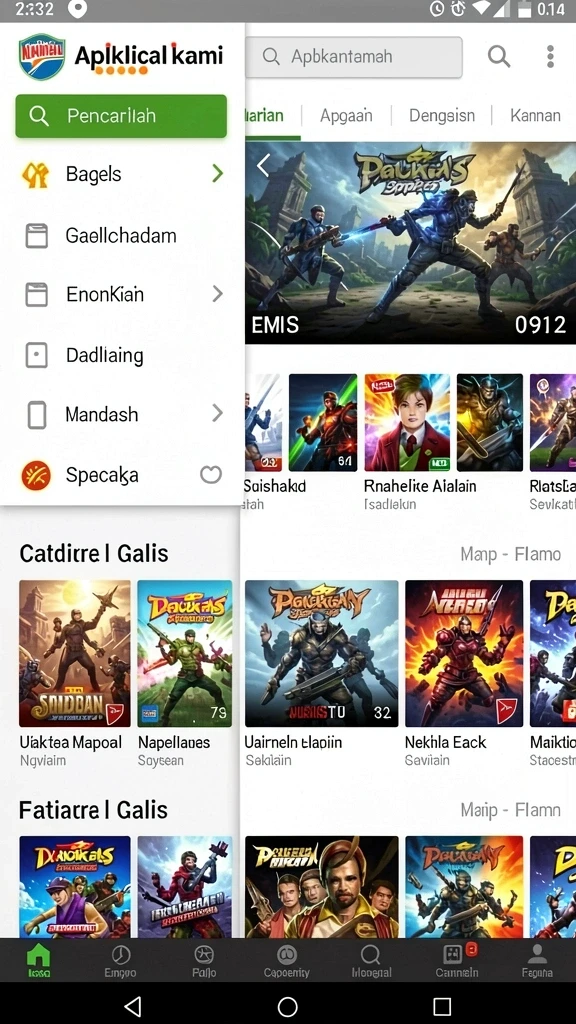The image size is (576, 1024).
Task: Switch to the Apgaan tab
Action: coord(346,116)
